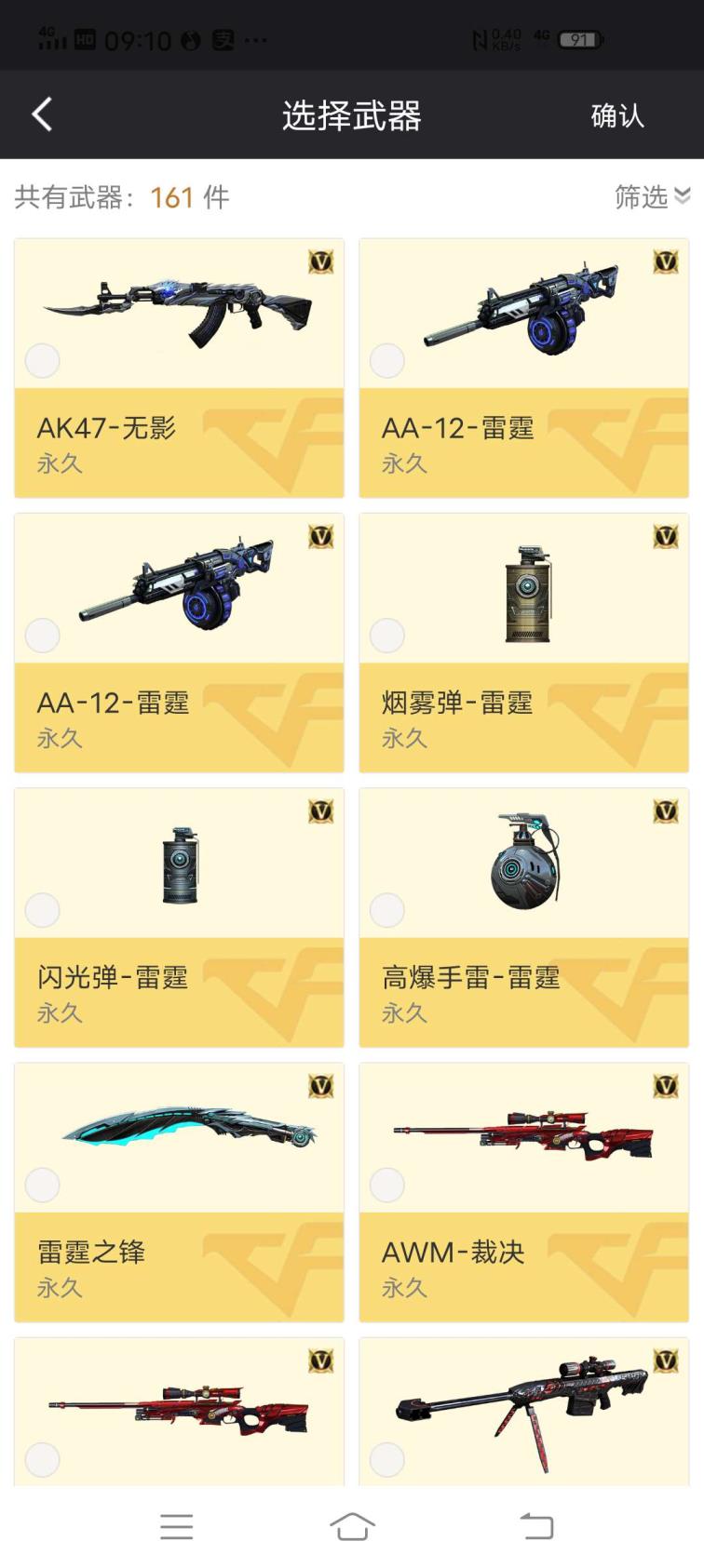Confirm weapon selection with 确认
The height and width of the screenshot is (1568, 704).
pyautogui.click(x=616, y=115)
